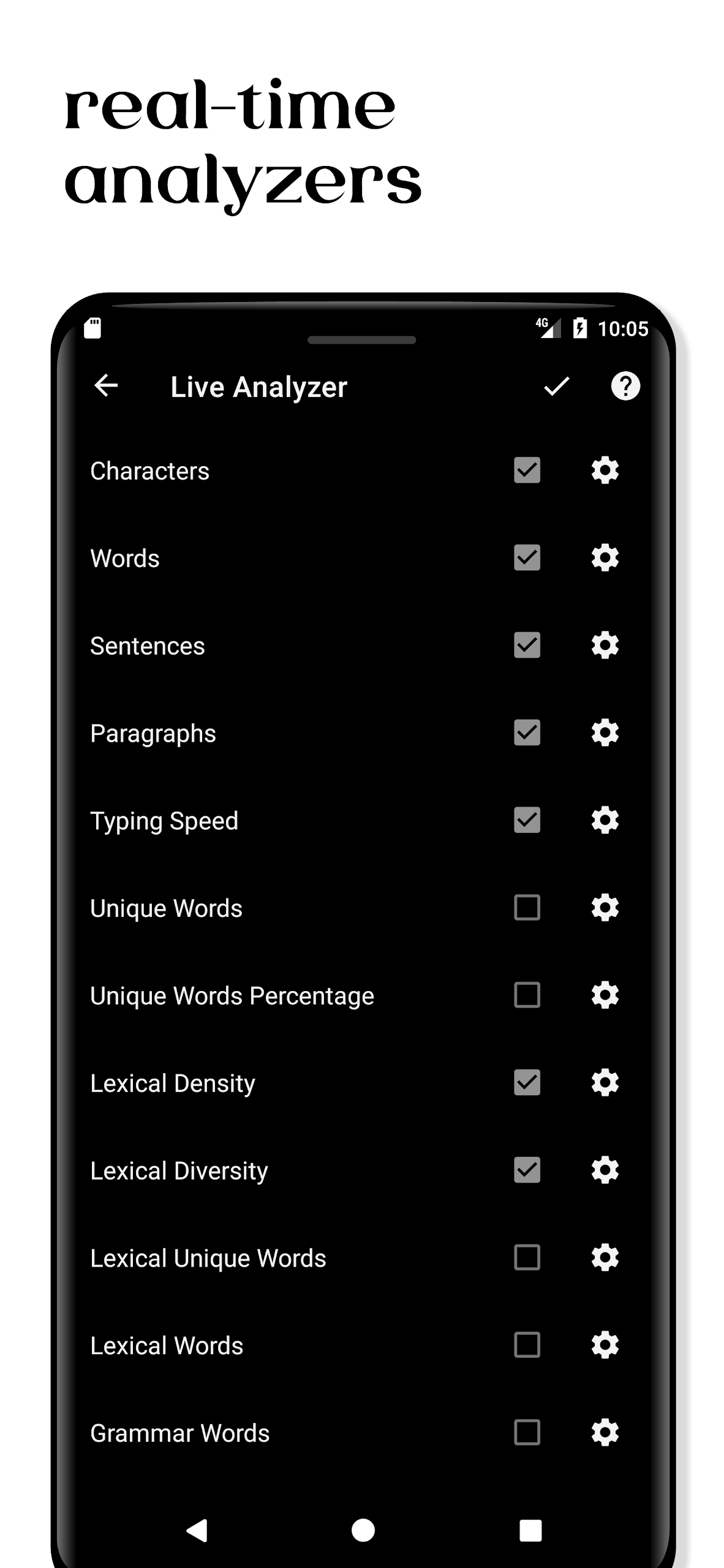Enable the Grammar Words analyzer

[527, 1433]
